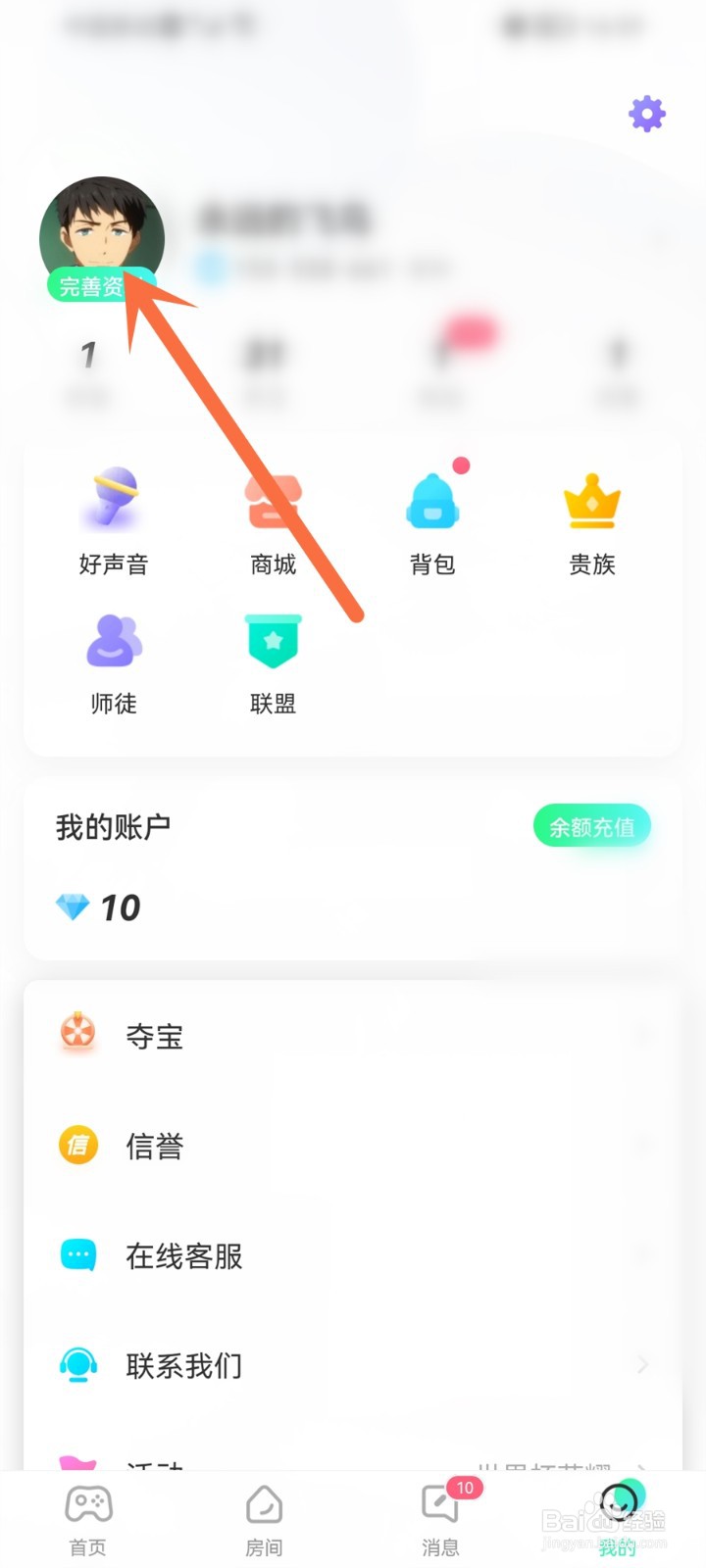Image resolution: width=706 pixels, height=1568 pixels.
Task: Open the 贵族 noble page
Action: pos(592,521)
